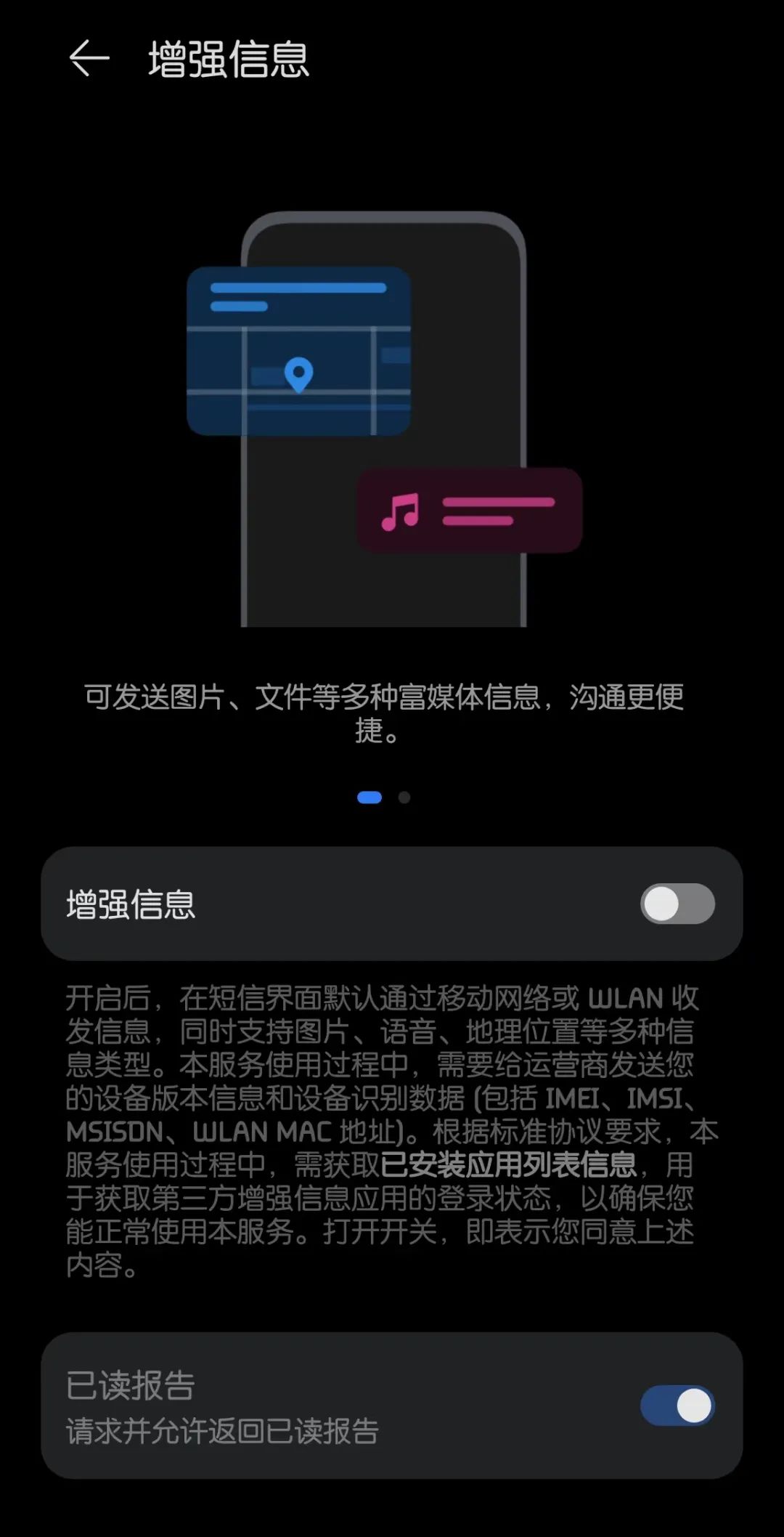This screenshot has width=784, height=1537.
Task: Tap the pink message bubble graphic
Action: 468,511
